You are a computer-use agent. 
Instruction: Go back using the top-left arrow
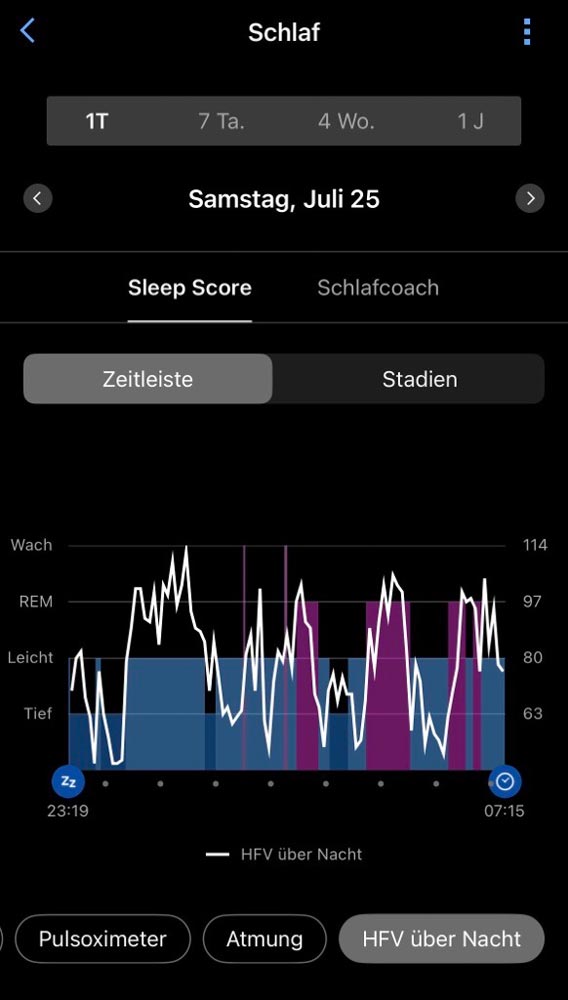pyautogui.click(x=27, y=31)
